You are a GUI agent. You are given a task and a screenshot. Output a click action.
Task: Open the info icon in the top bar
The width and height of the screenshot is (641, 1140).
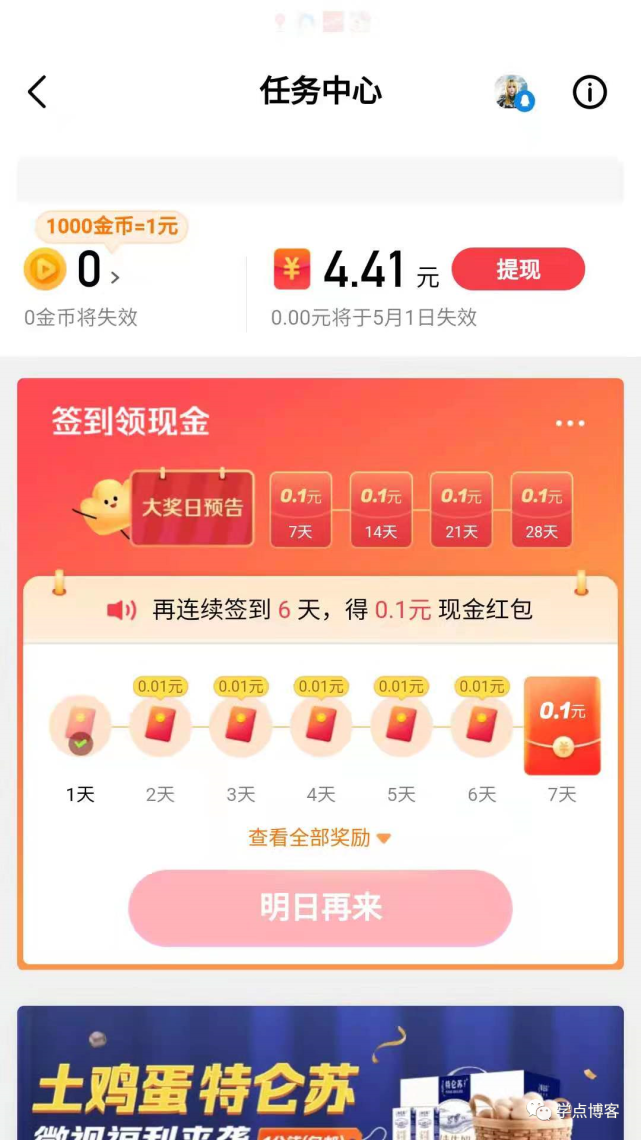click(x=589, y=92)
